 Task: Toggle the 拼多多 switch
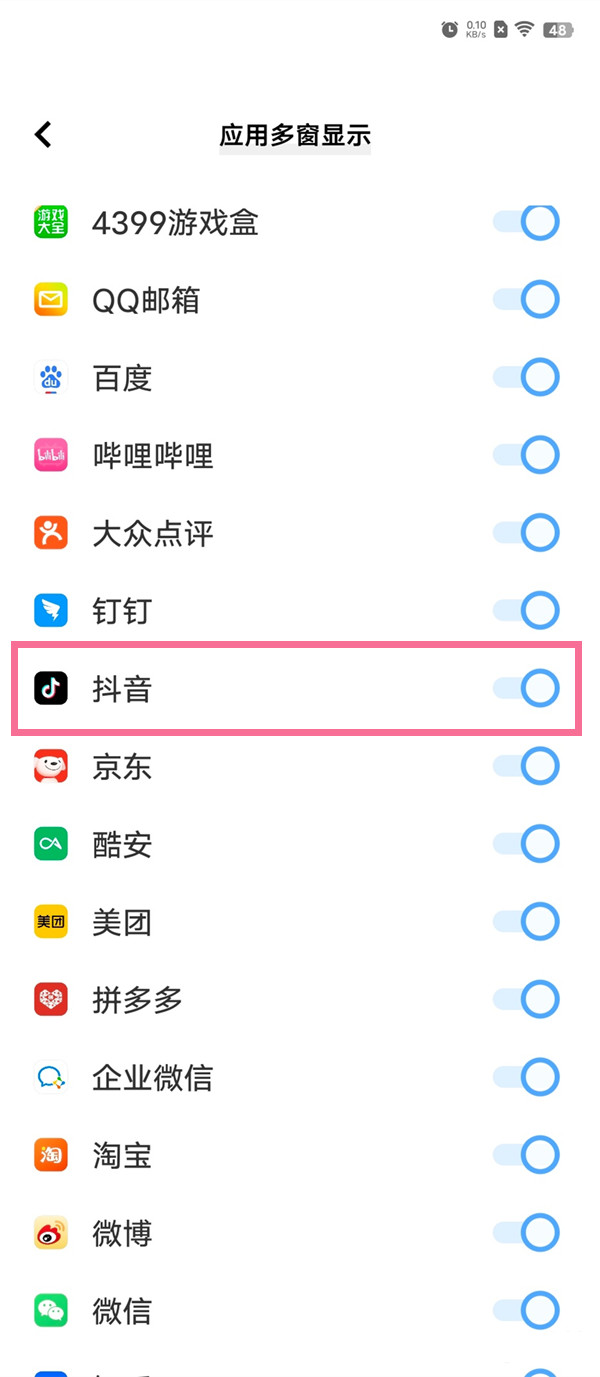coord(527,1000)
